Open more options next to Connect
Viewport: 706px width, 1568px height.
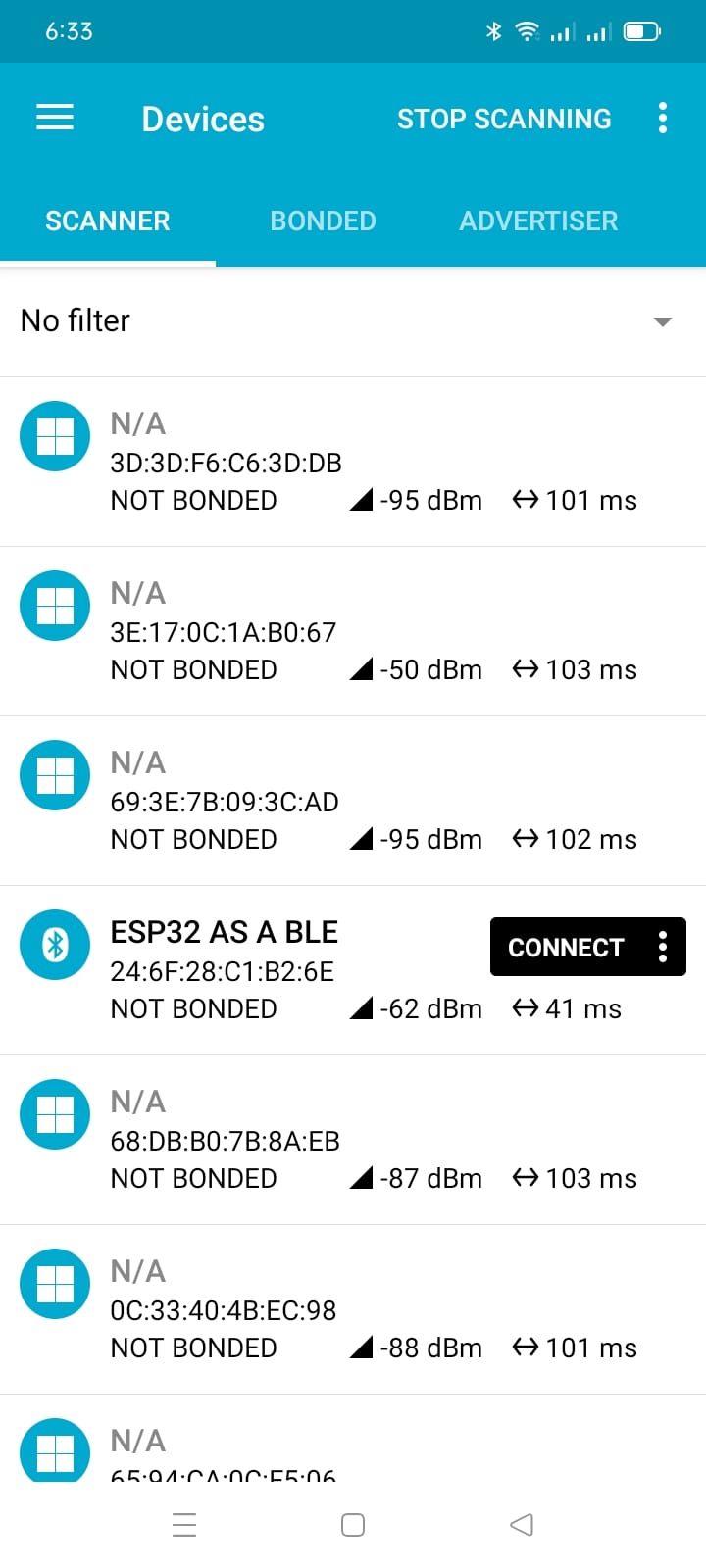[x=663, y=947]
